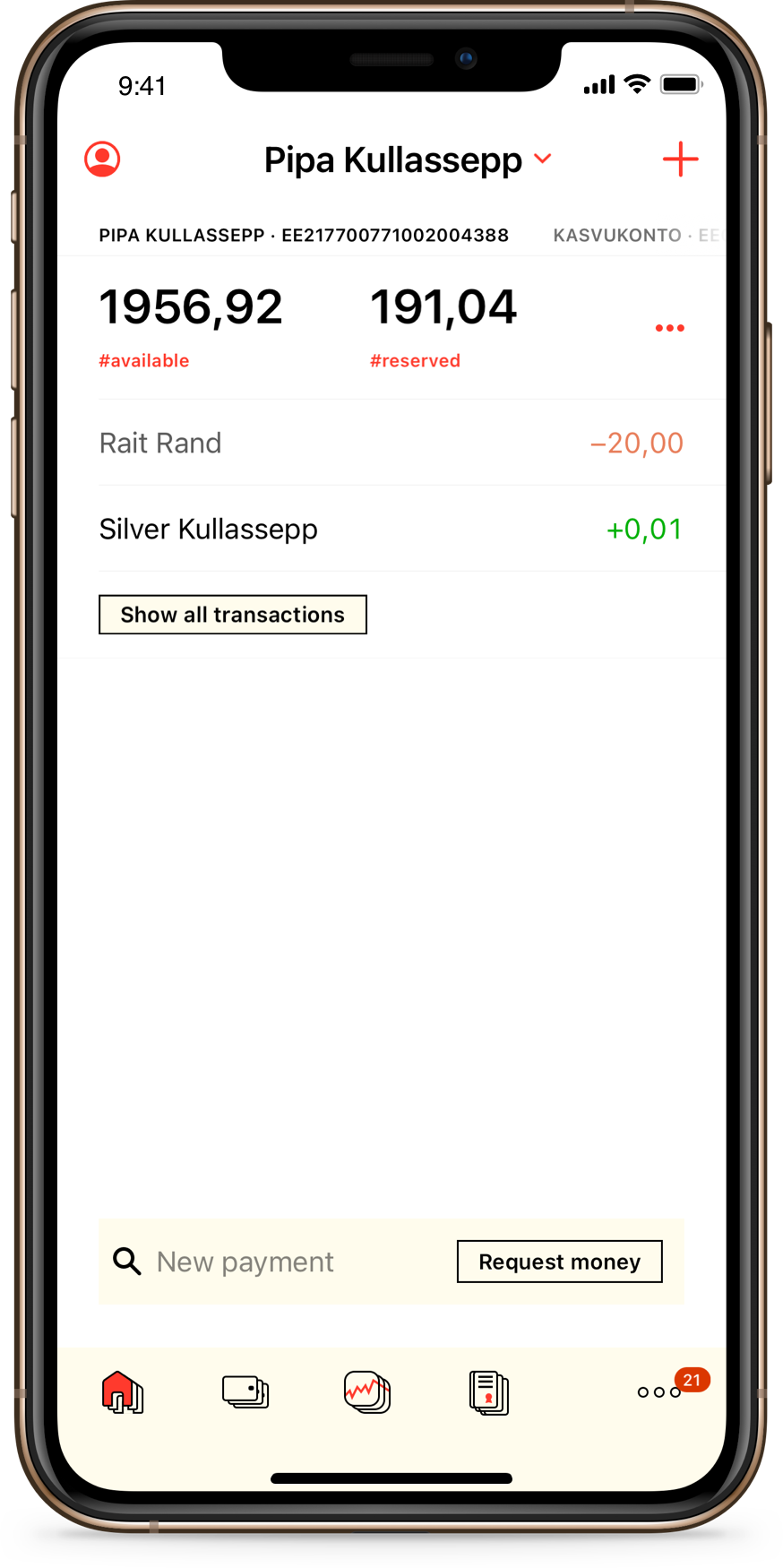The image size is (783, 1568).
Task: Request money from someone
Action: [x=559, y=1262]
